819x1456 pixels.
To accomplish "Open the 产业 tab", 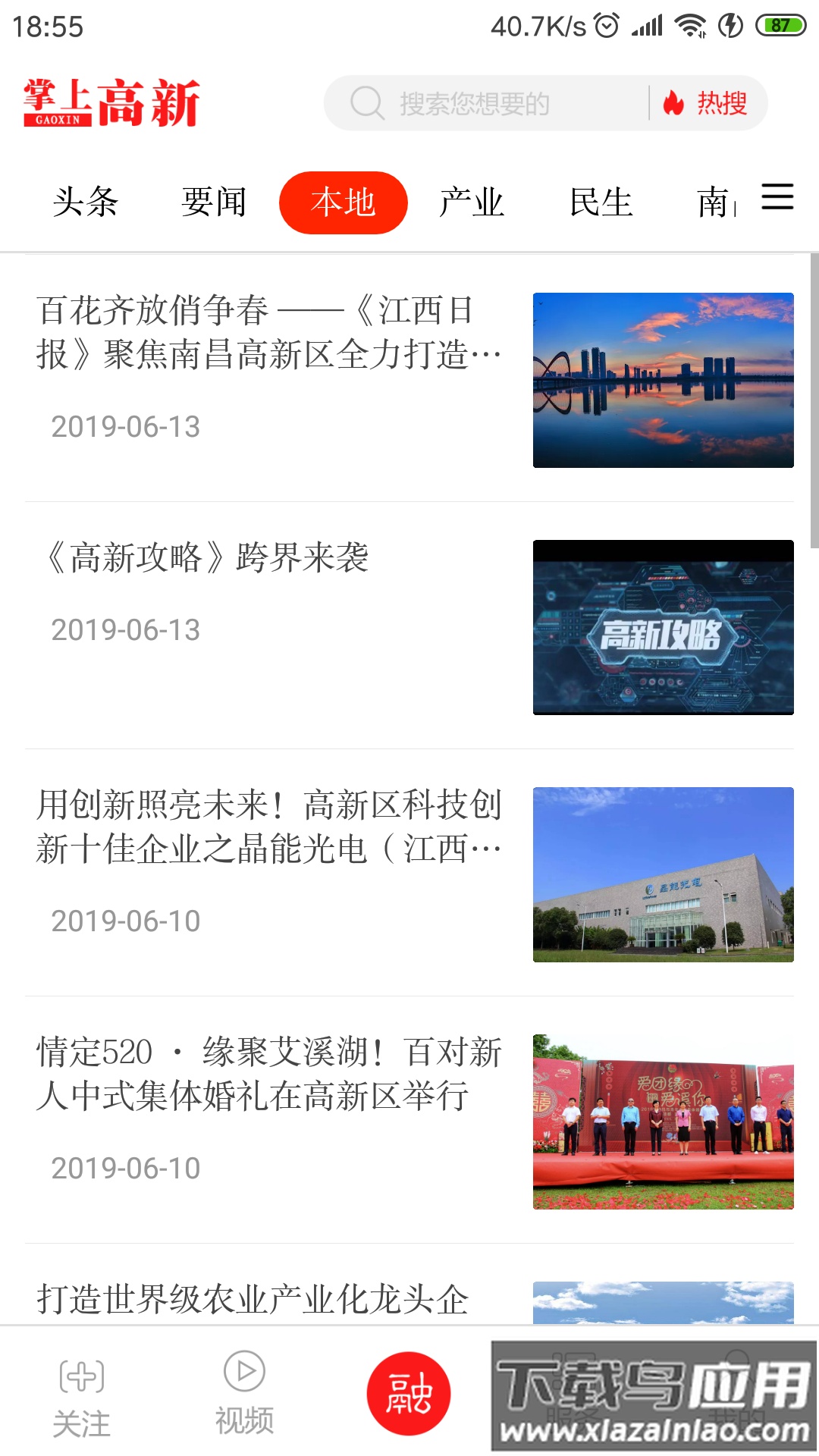I will (x=472, y=201).
